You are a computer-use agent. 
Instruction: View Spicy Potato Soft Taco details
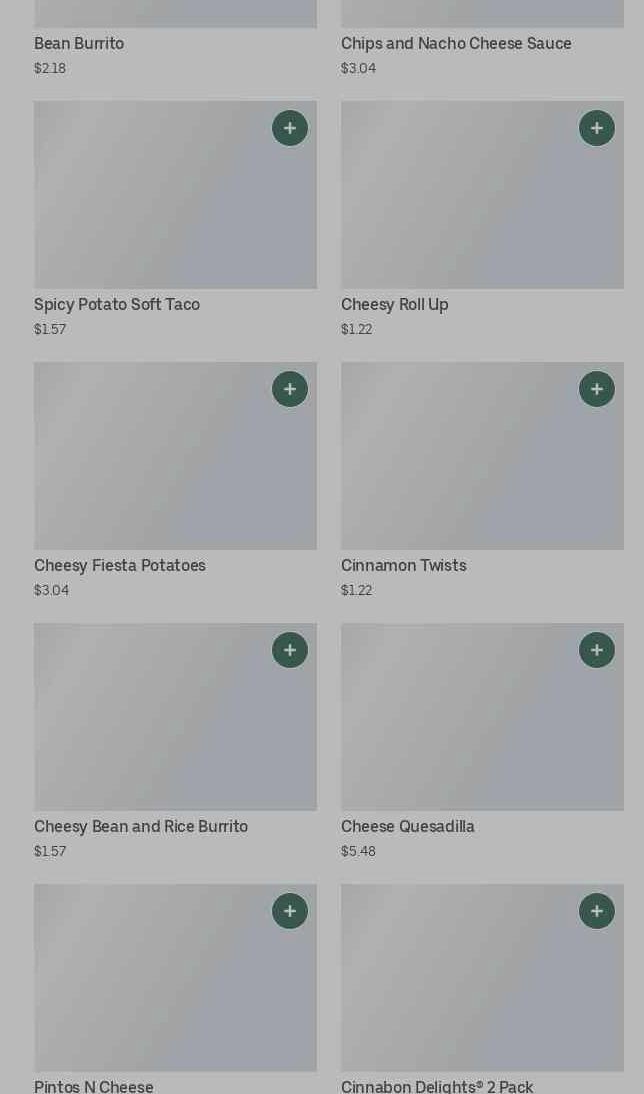(175, 219)
